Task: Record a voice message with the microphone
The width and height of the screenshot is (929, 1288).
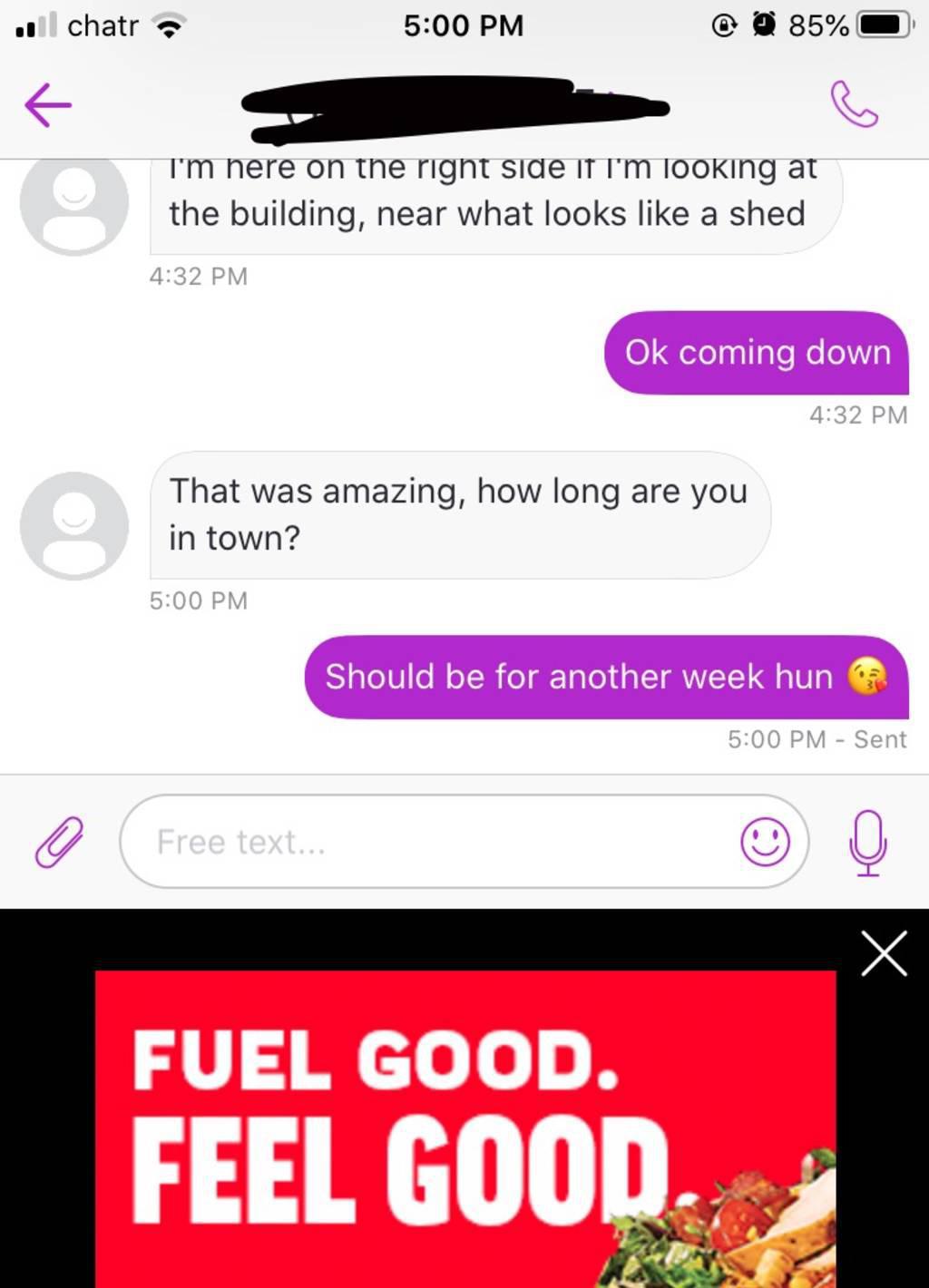Action: click(867, 842)
